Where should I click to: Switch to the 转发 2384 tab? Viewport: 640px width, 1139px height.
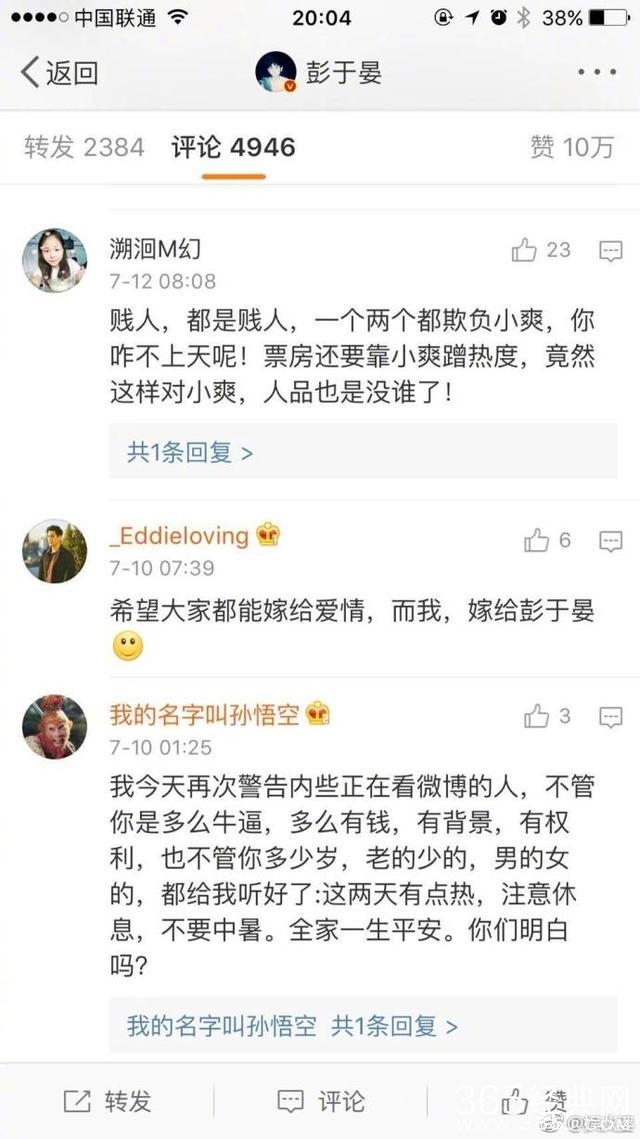point(84,148)
